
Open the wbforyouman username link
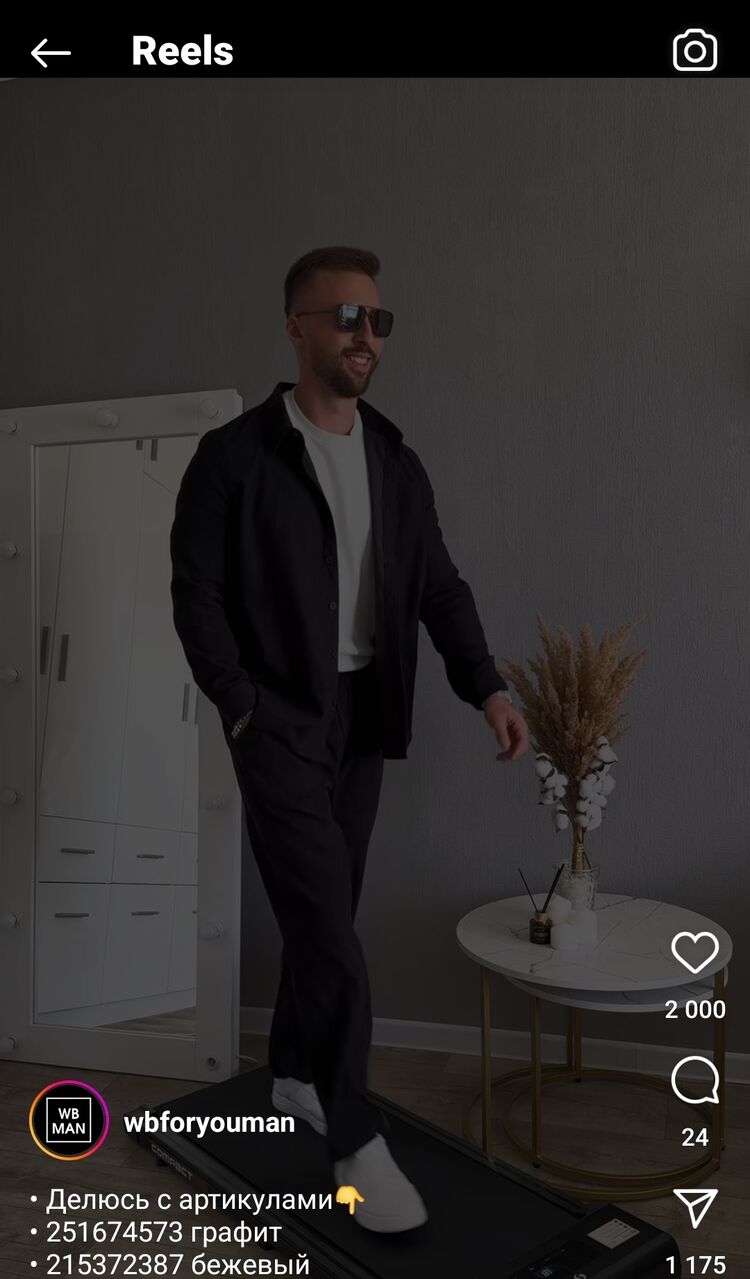(209, 1123)
